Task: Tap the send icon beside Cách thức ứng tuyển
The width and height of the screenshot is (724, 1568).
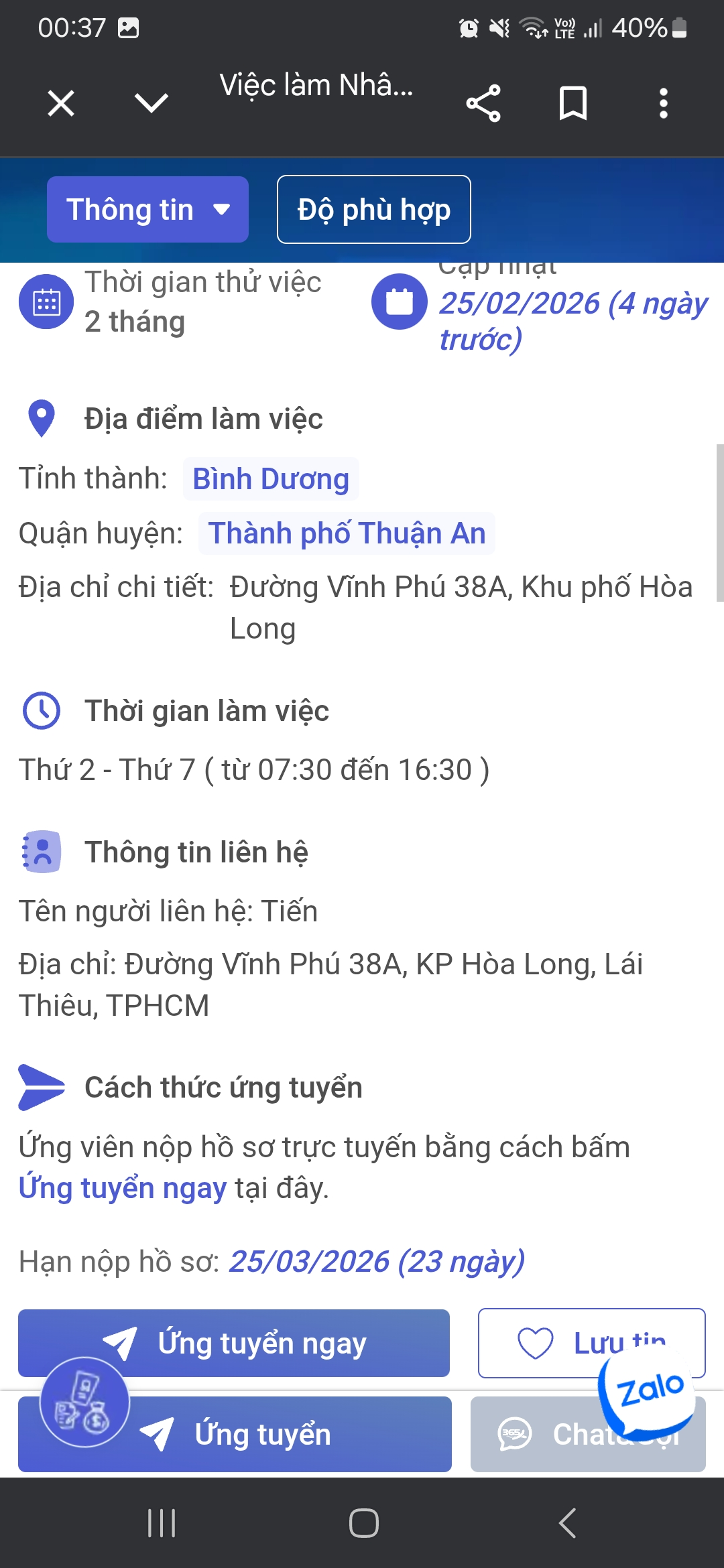Action: [42, 1087]
